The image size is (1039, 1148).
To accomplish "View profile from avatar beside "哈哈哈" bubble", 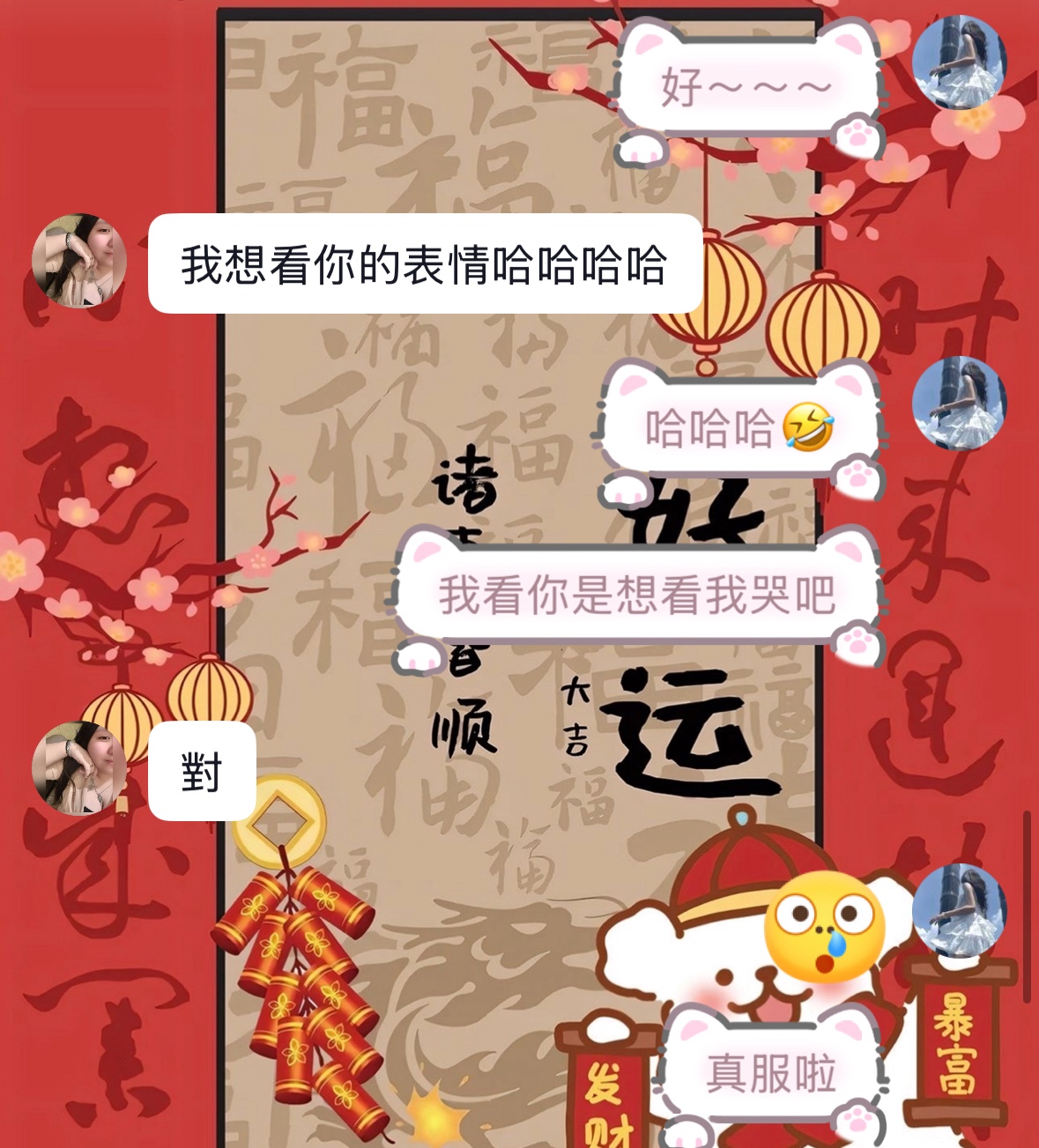I will (x=959, y=404).
